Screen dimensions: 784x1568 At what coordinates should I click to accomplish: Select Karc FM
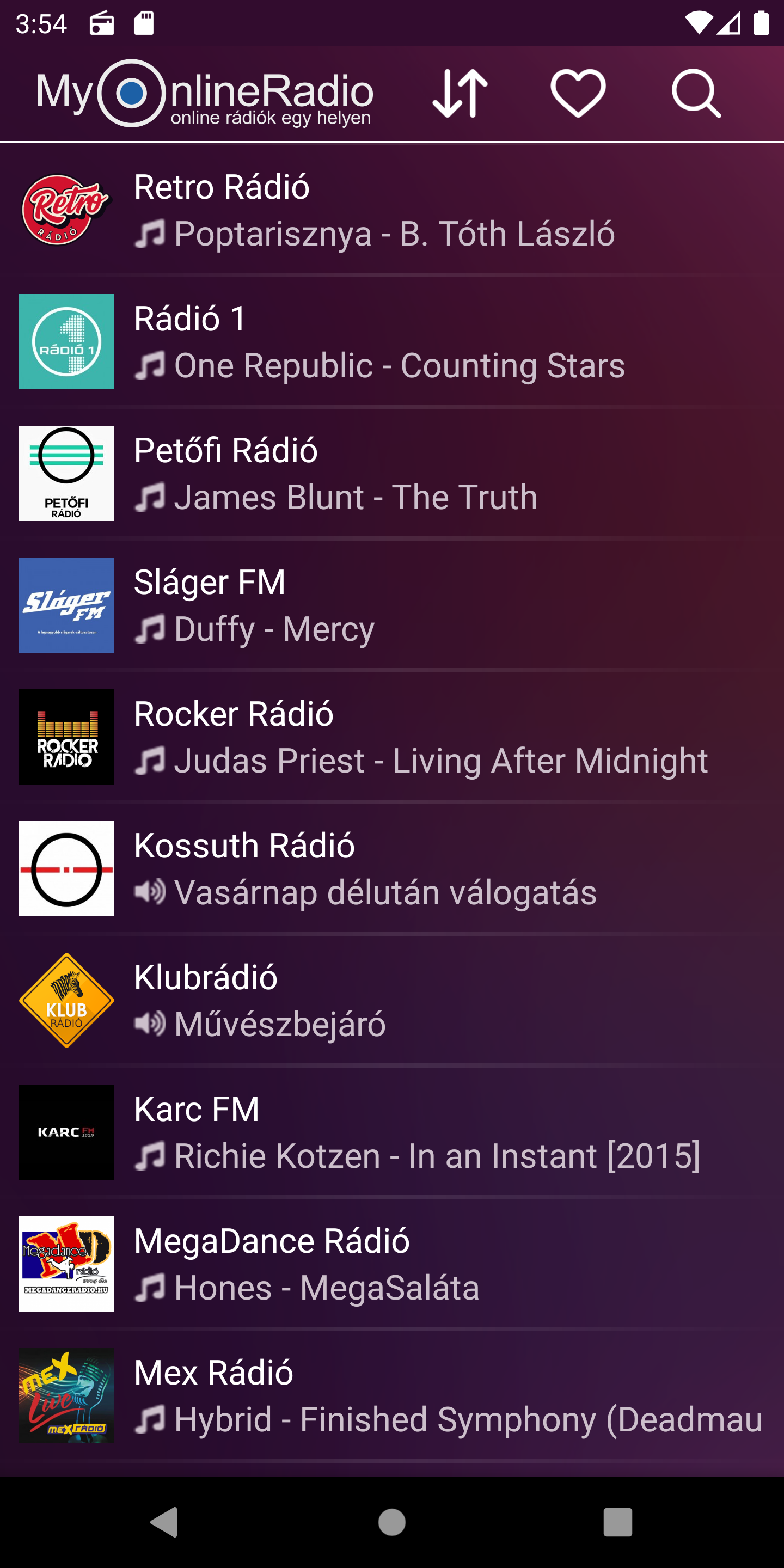click(x=392, y=1132)
